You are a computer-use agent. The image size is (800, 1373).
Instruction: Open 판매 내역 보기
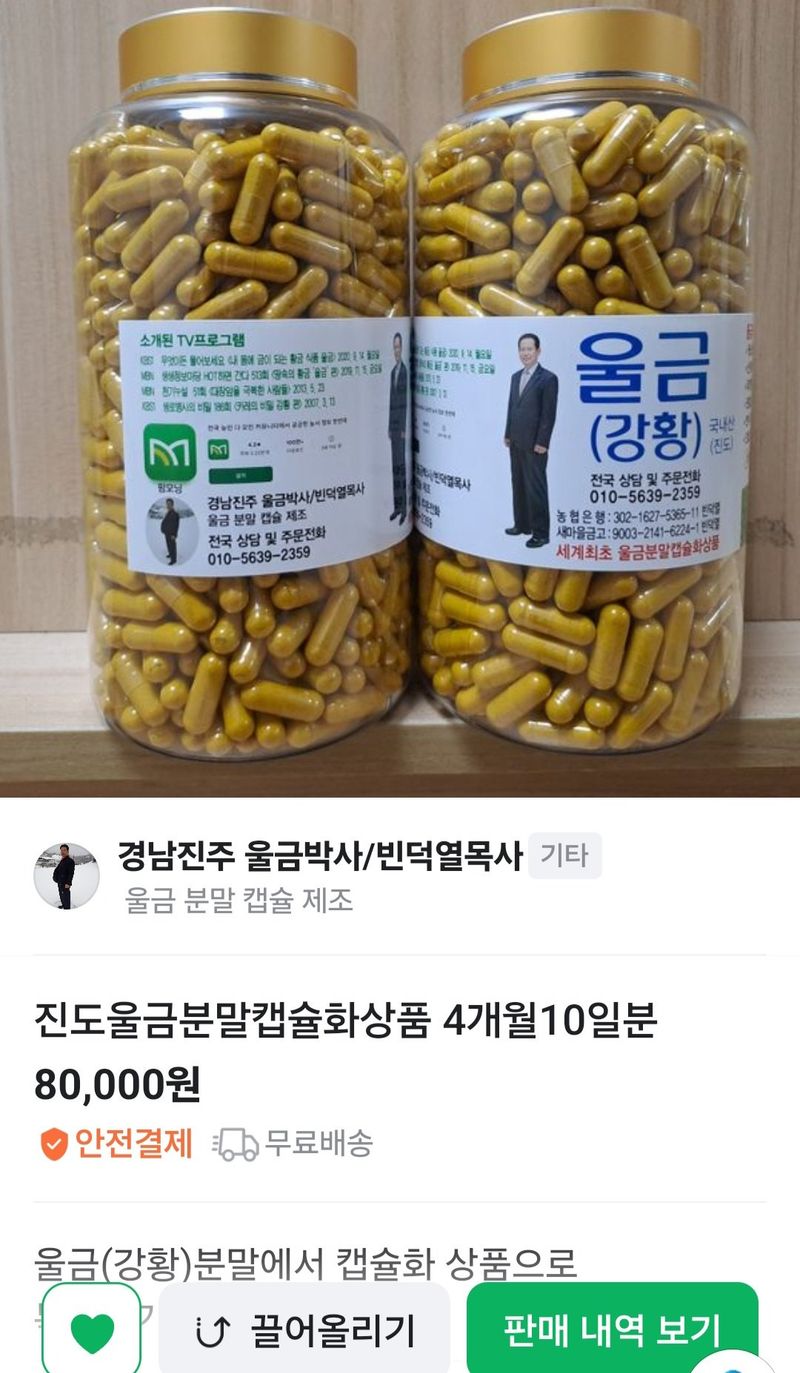point(612,1329)
